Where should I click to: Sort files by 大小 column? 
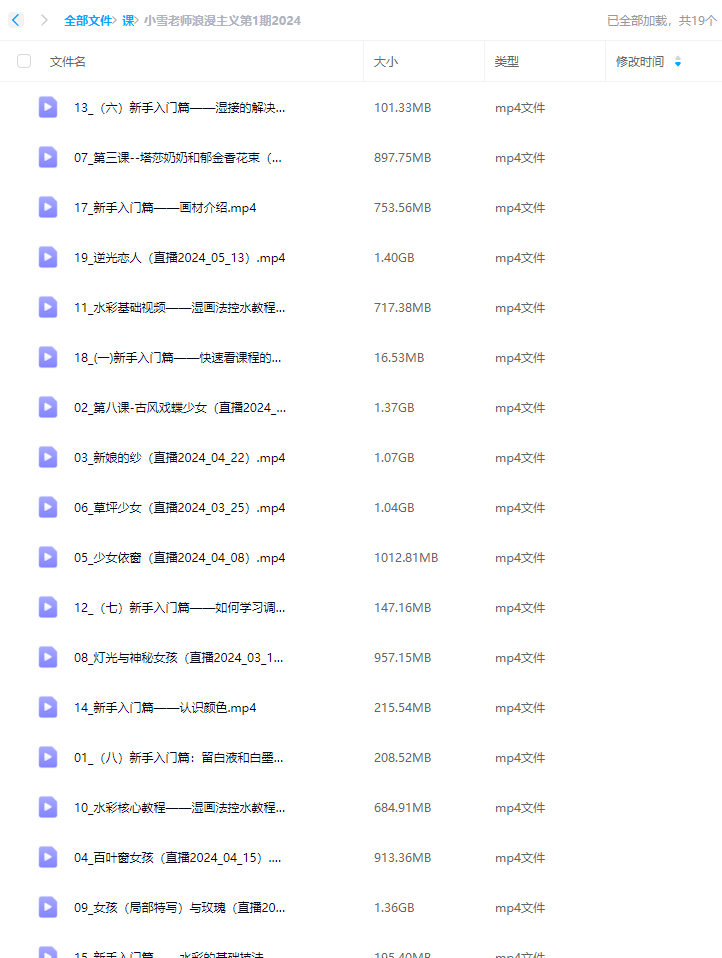tap(386, 61)
